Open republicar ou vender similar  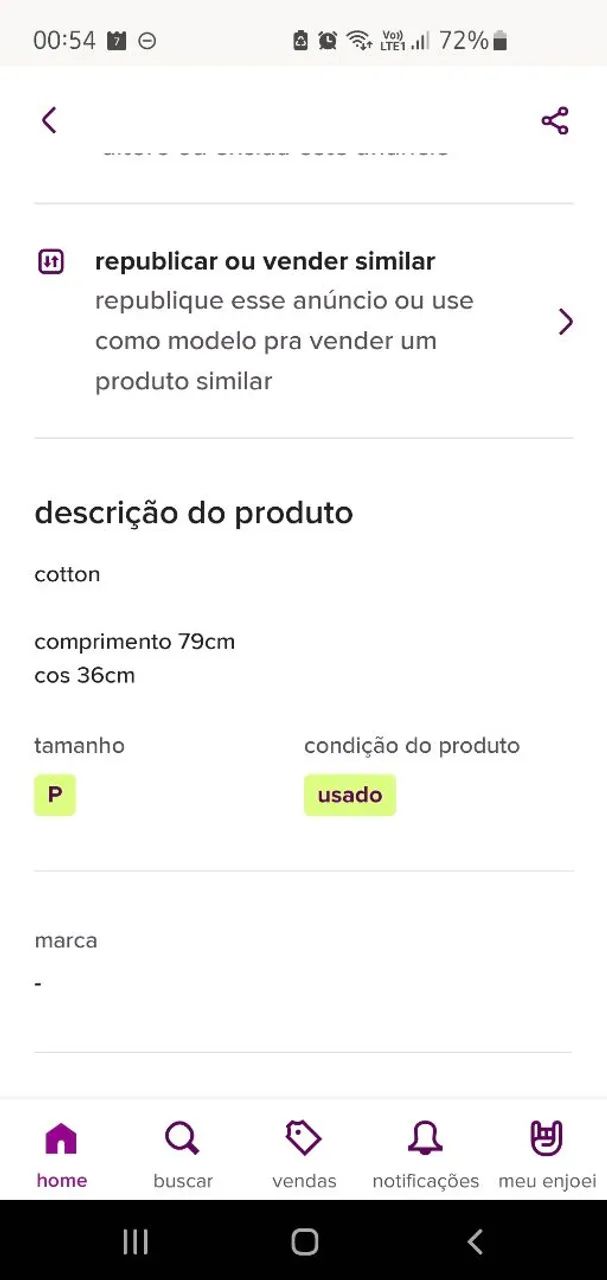pyautogui.click(x=304, y=321)
